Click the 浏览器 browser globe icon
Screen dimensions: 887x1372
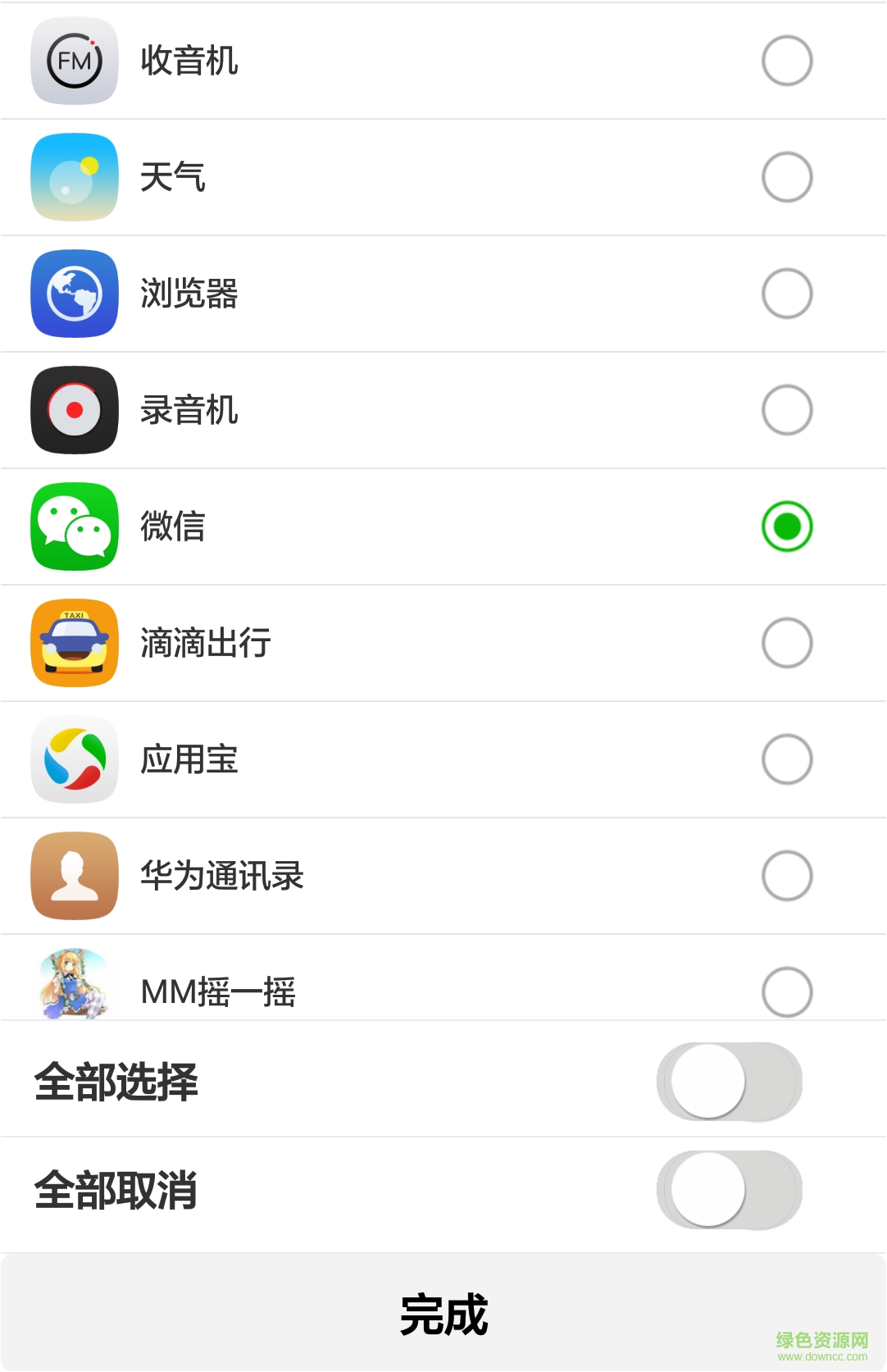pyautogui.click(x=74, y=294)
